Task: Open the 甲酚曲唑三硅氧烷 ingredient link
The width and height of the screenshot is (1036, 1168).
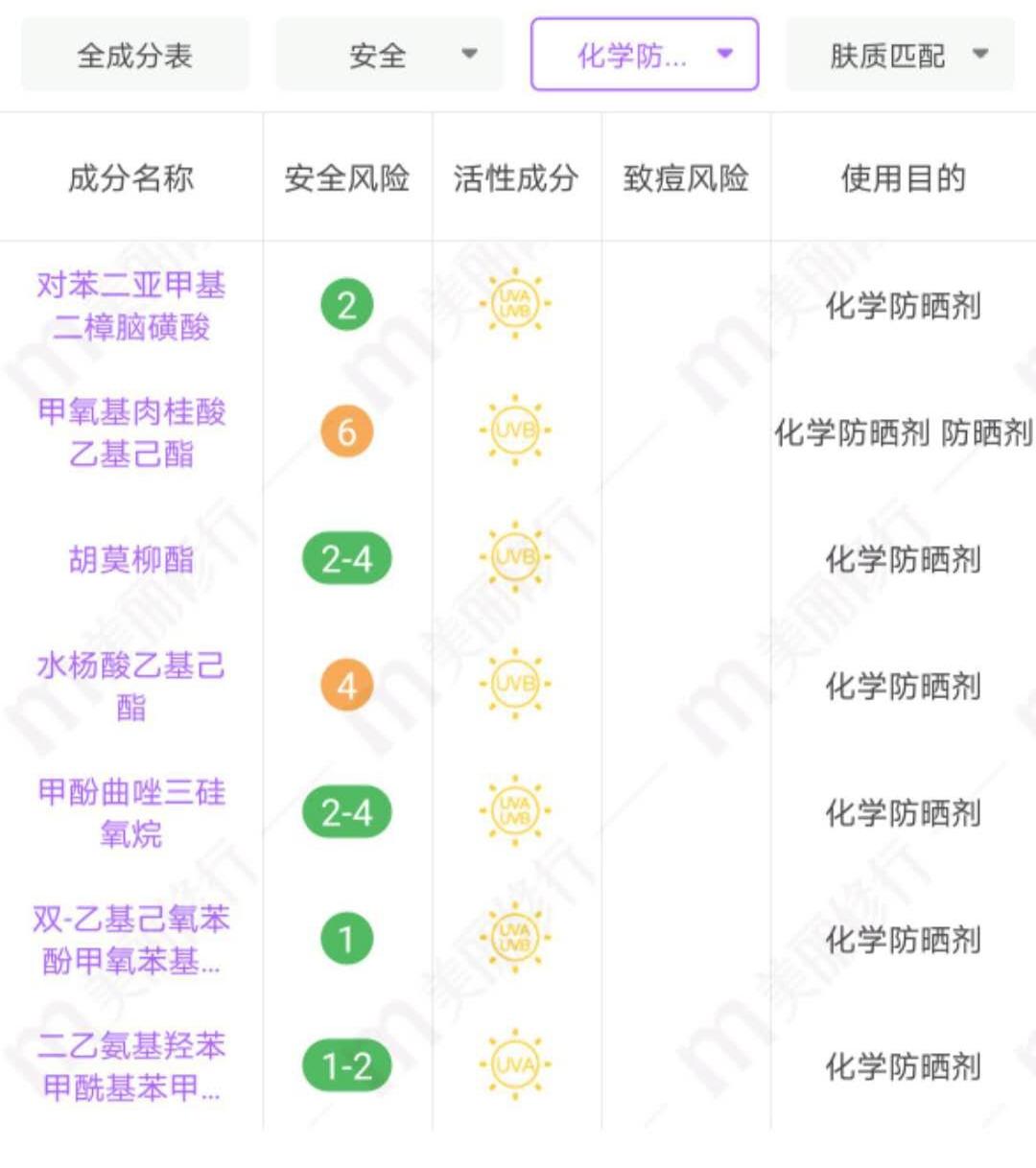Action: tap(130, 810)
